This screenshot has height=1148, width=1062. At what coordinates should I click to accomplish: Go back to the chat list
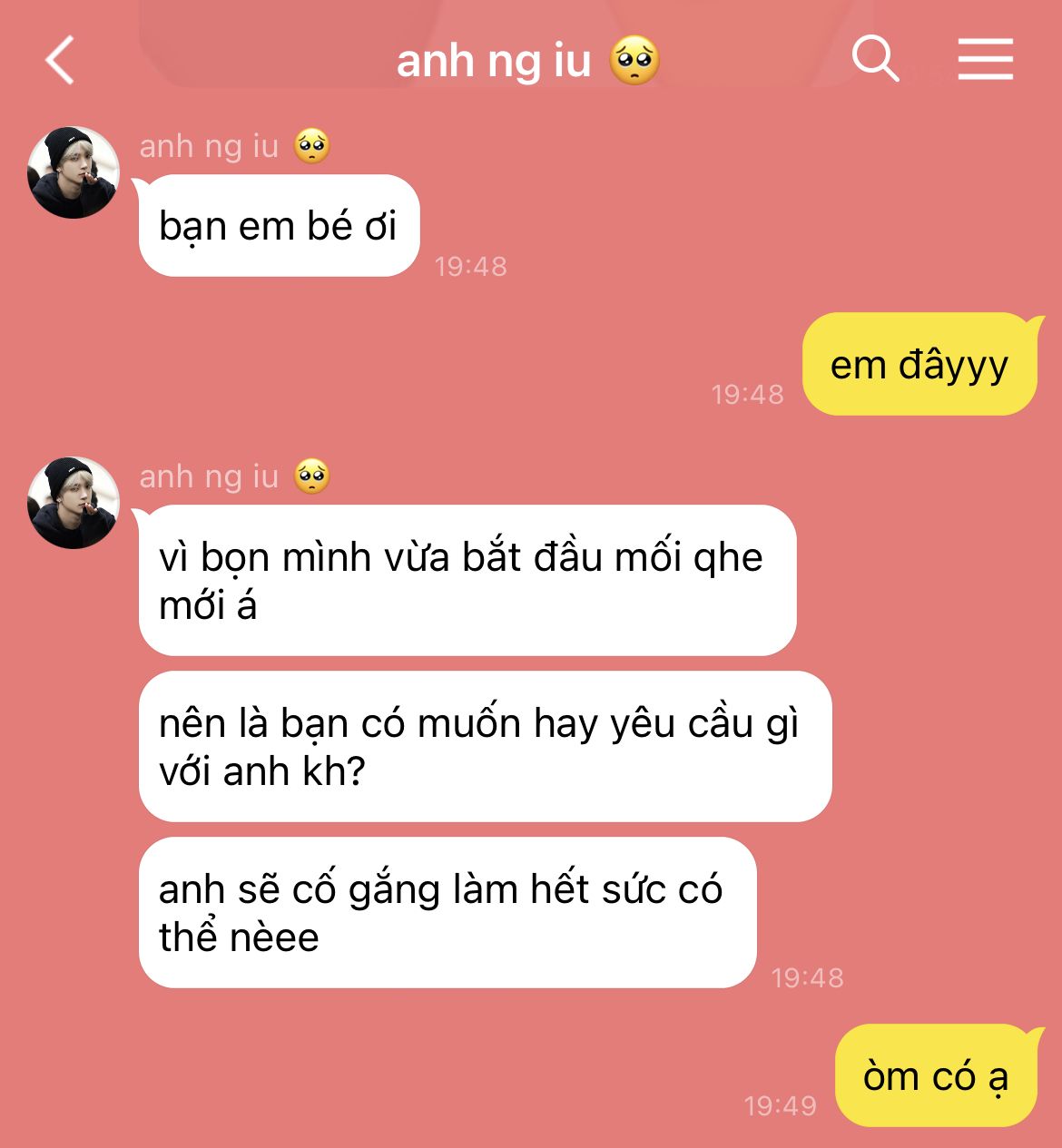pyautogui.click(x=60, y=61)
